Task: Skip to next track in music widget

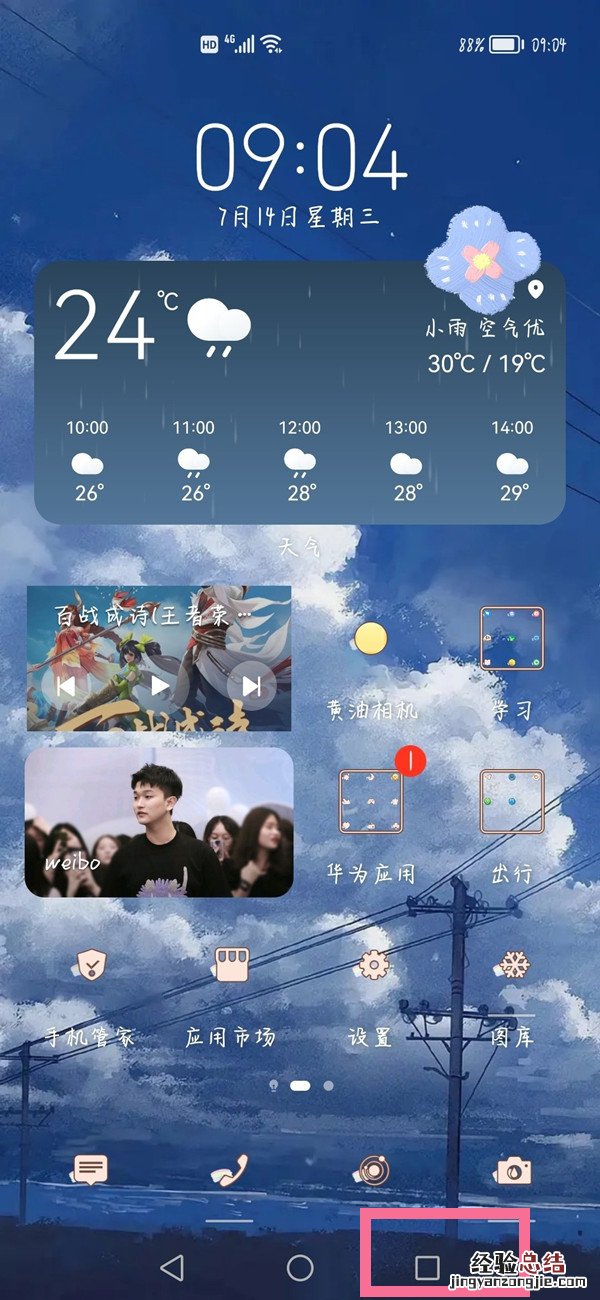Action: [251, 686]
